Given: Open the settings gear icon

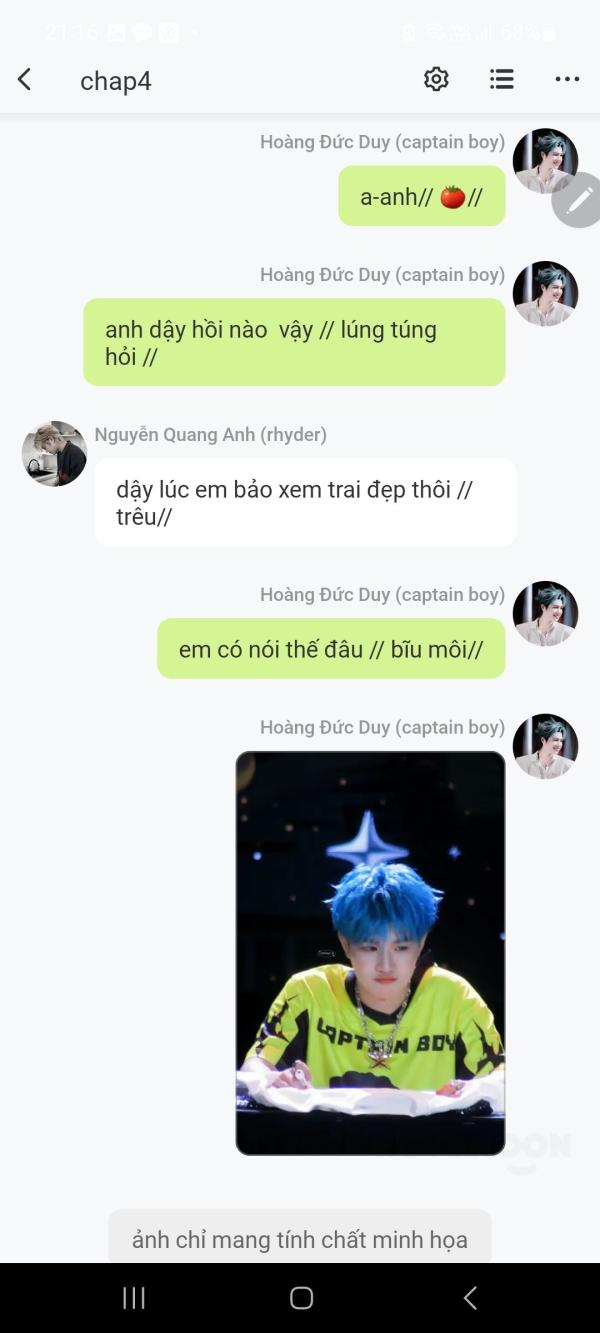Looking at the screenshot, I should (x=436, y=80).
